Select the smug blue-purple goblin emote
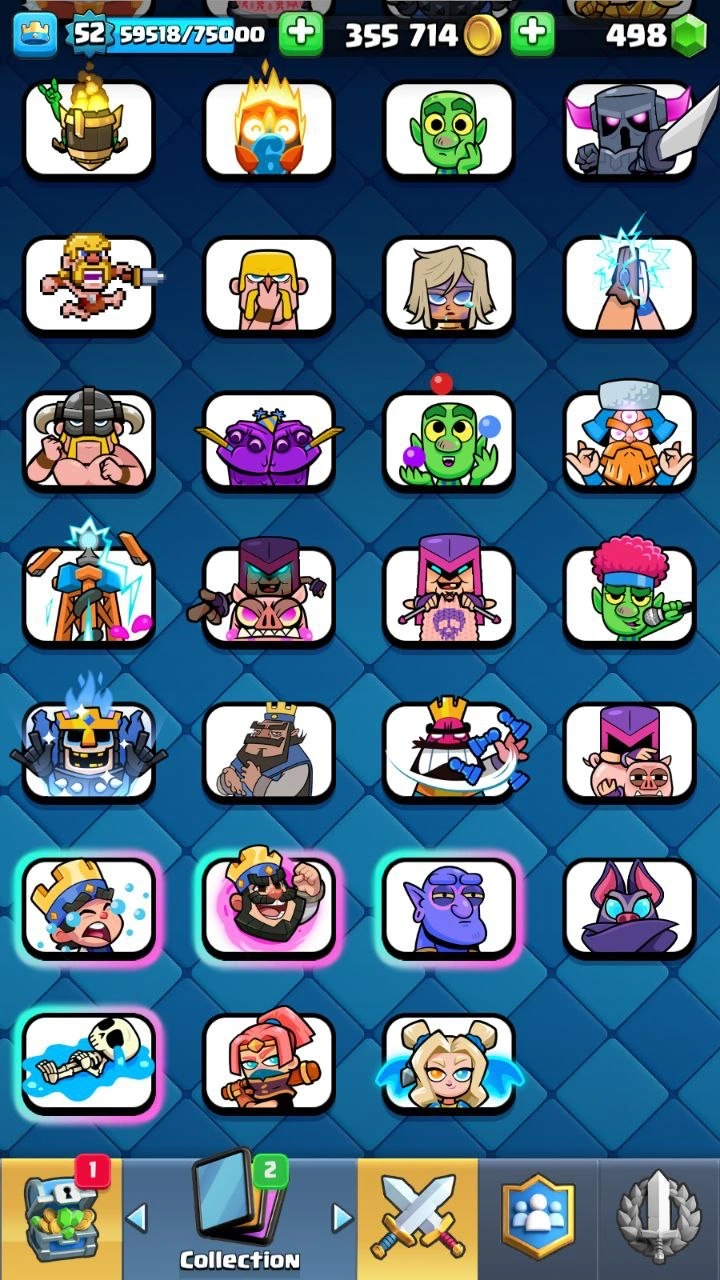The height and width of the screenshot is (1280, 720). click(x=449, y=908)
